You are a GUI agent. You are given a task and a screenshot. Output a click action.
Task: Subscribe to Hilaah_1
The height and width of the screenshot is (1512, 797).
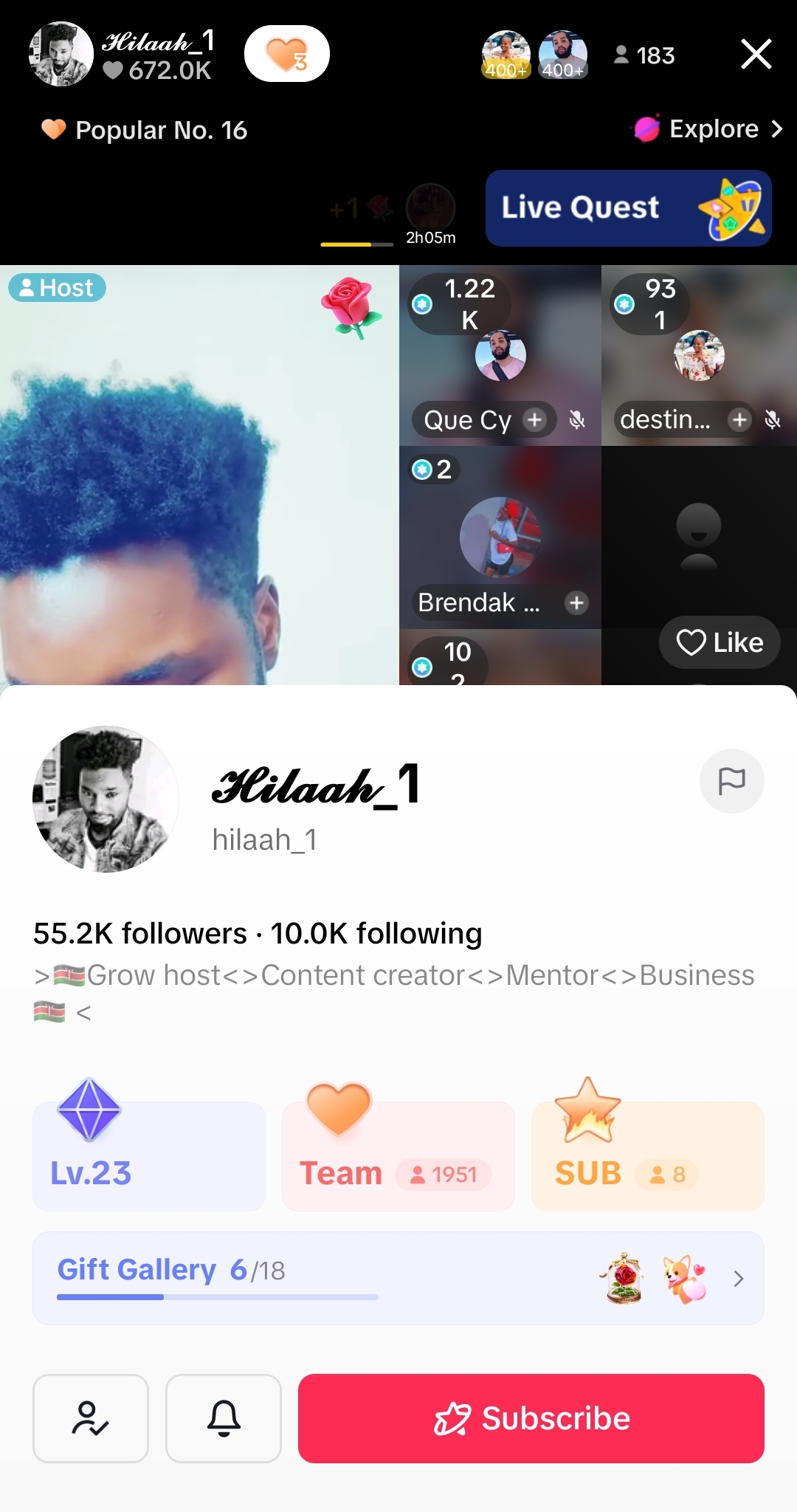(531, 1418)
